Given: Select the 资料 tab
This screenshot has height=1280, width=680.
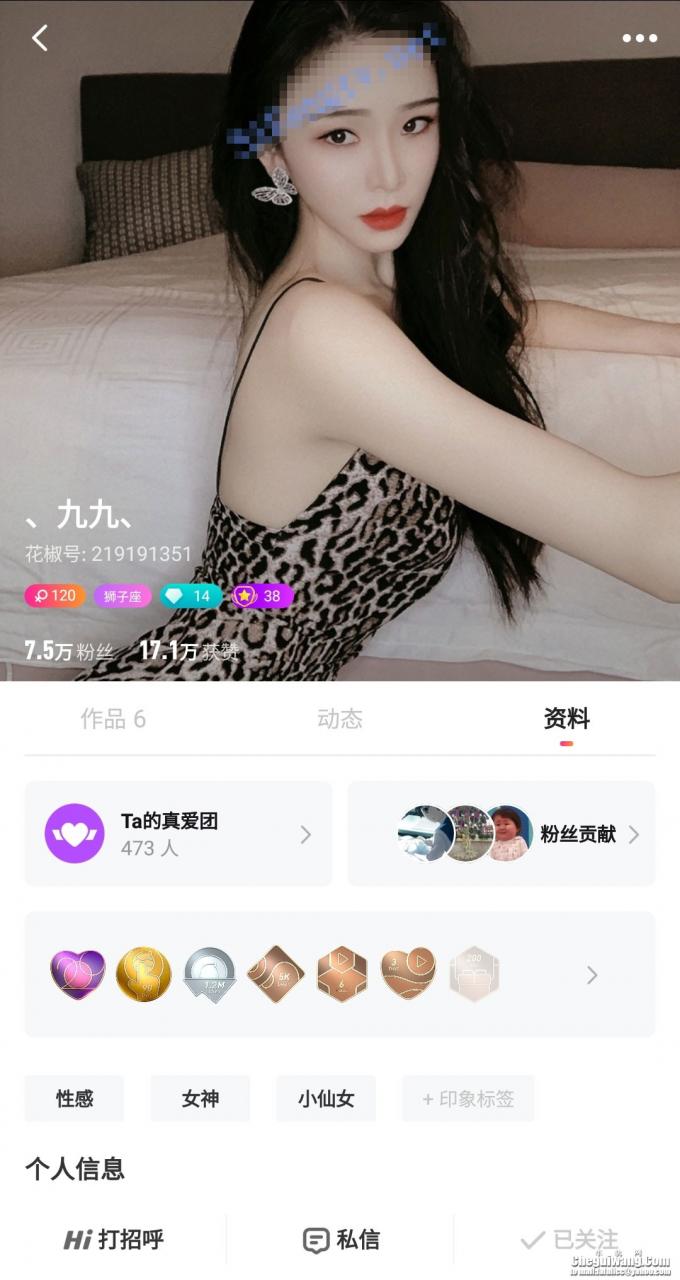Looking at the screenshot, I should 566,718.
